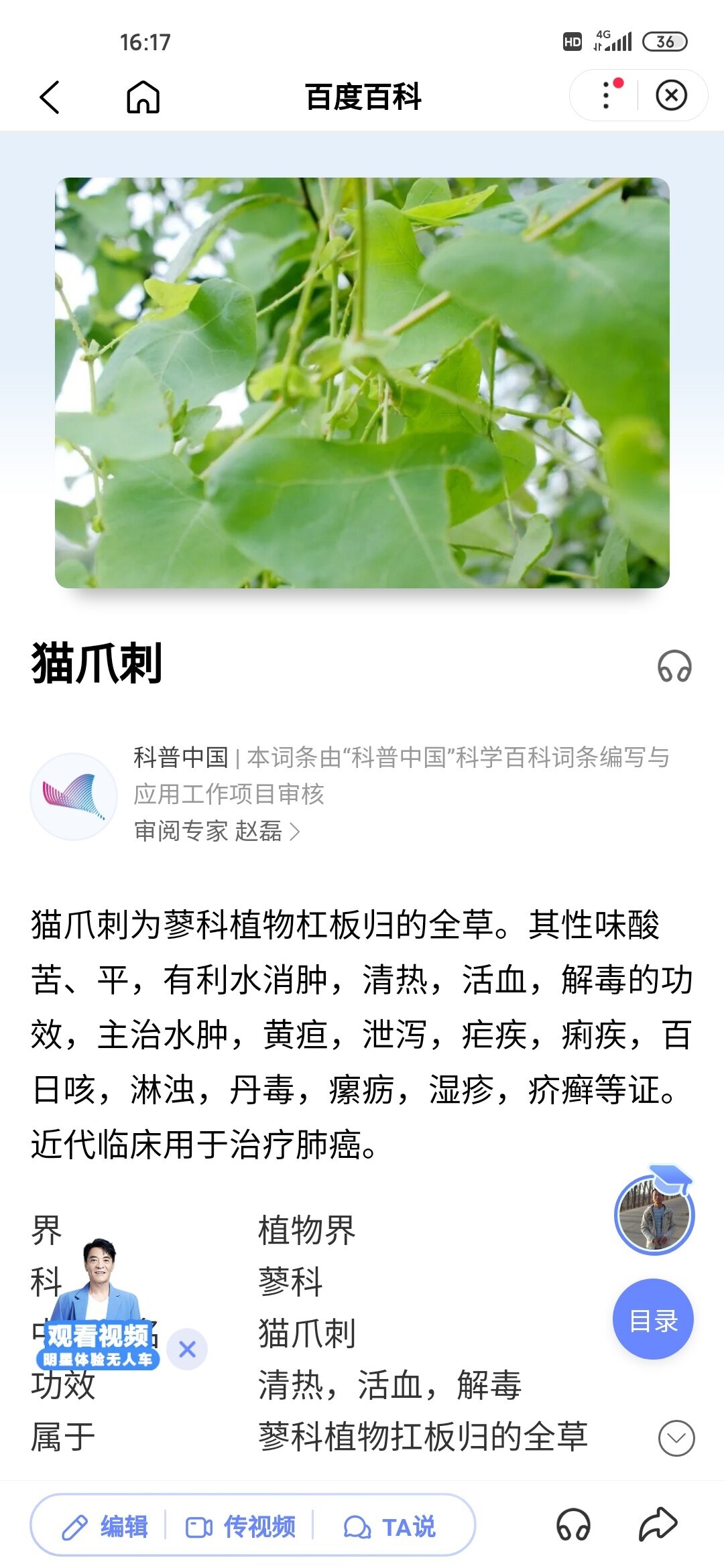Image resolution: width=724 pixels, height=1568 pixels.
Task: Open the home icon in the top bar
Action: (143, 97)
